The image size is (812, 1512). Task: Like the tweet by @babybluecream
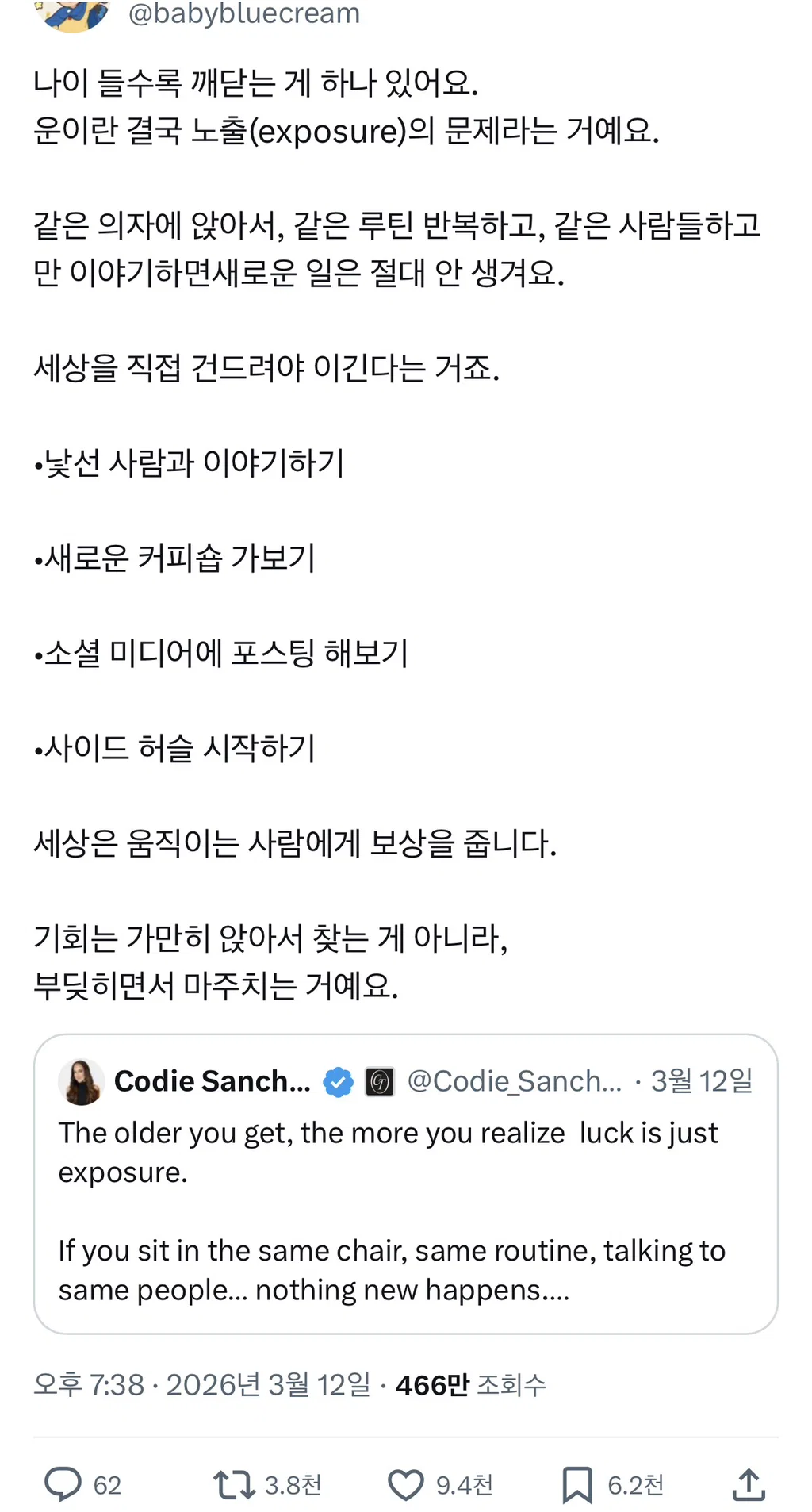click(x=405, y=1484)
